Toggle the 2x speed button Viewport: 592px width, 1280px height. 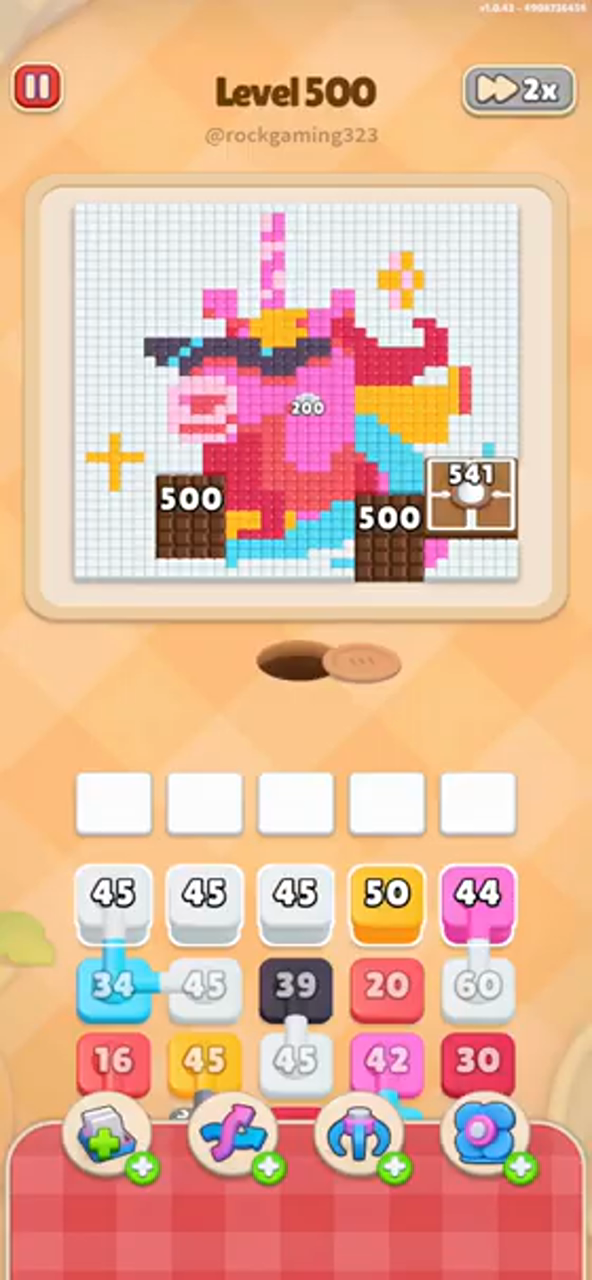click(x=519, y=90)
